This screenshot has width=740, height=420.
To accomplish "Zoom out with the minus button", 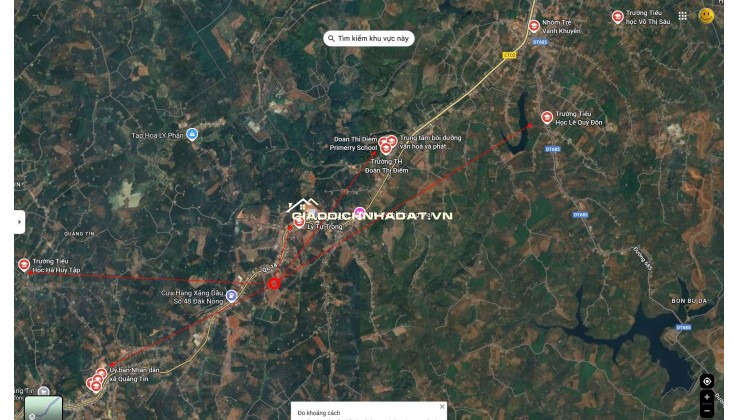I will pyautogui.click(x=707, y=411).
